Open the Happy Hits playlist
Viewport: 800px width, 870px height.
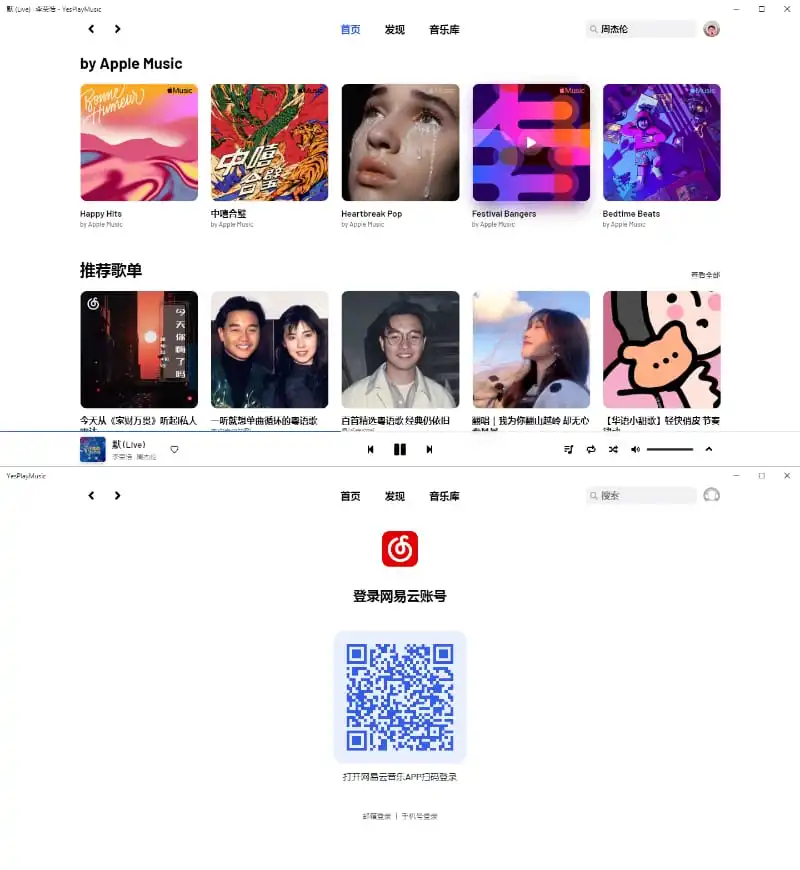point(139,143)
